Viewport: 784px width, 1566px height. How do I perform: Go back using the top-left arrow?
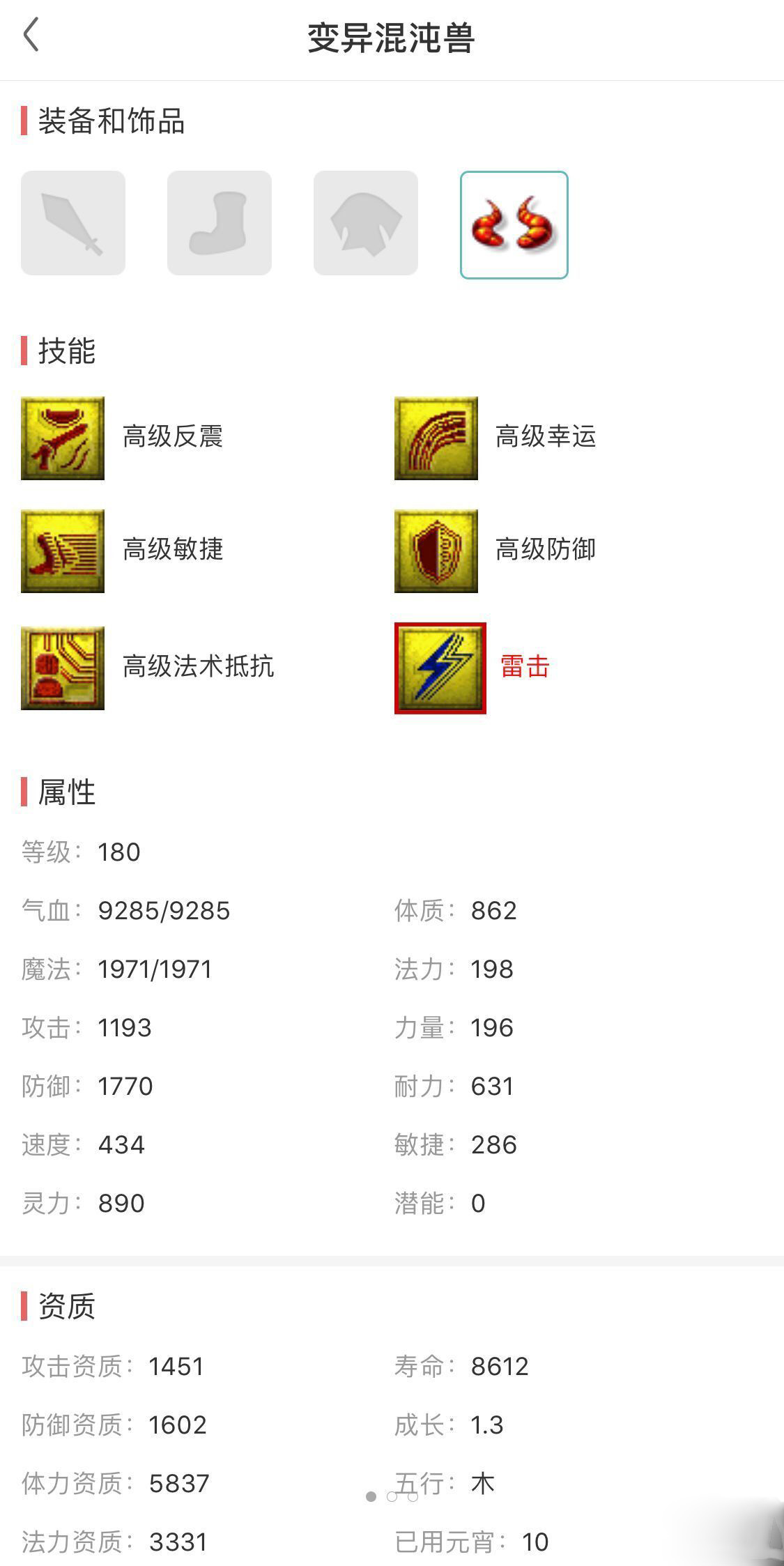pyautogui.click(x=31, y=35)
